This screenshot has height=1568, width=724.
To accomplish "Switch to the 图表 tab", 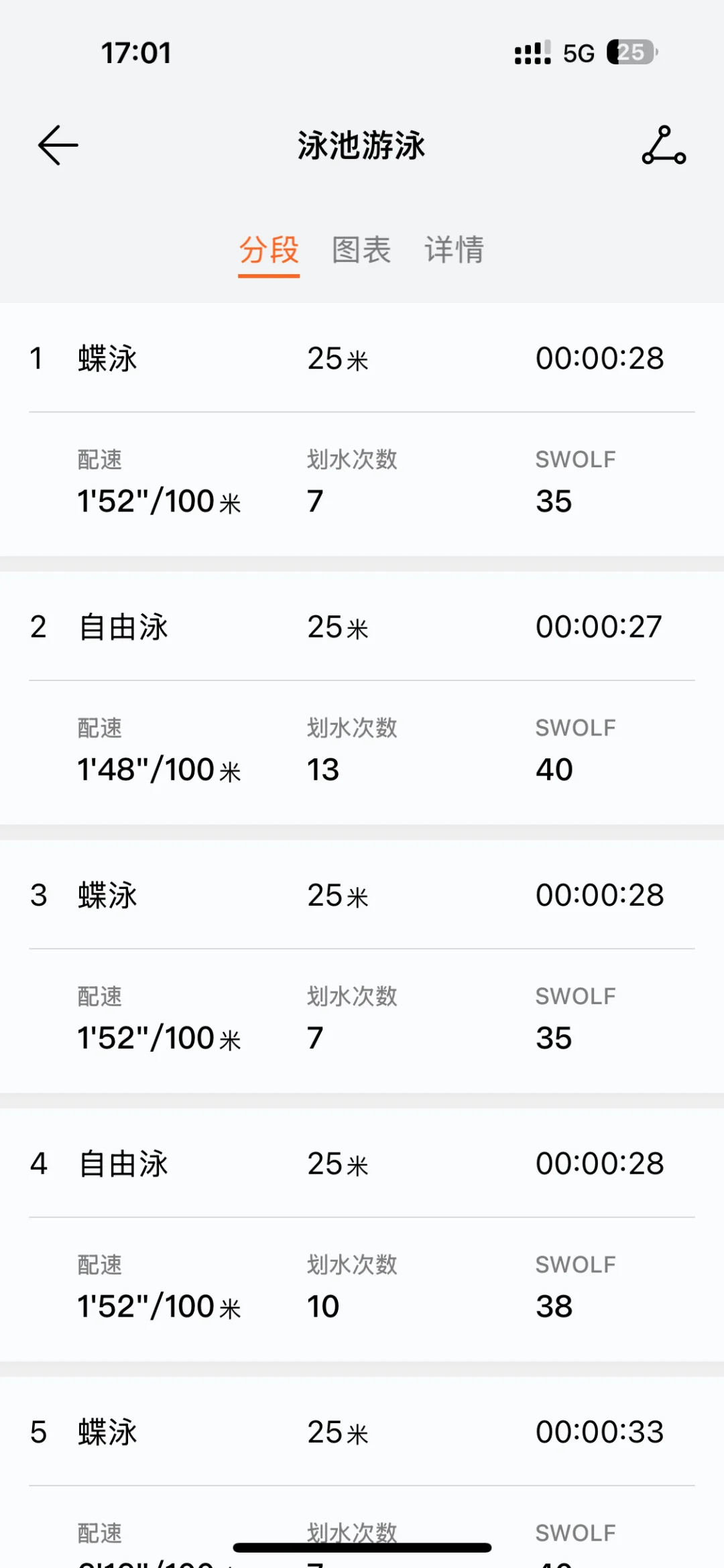I will [x=361, y=250].
